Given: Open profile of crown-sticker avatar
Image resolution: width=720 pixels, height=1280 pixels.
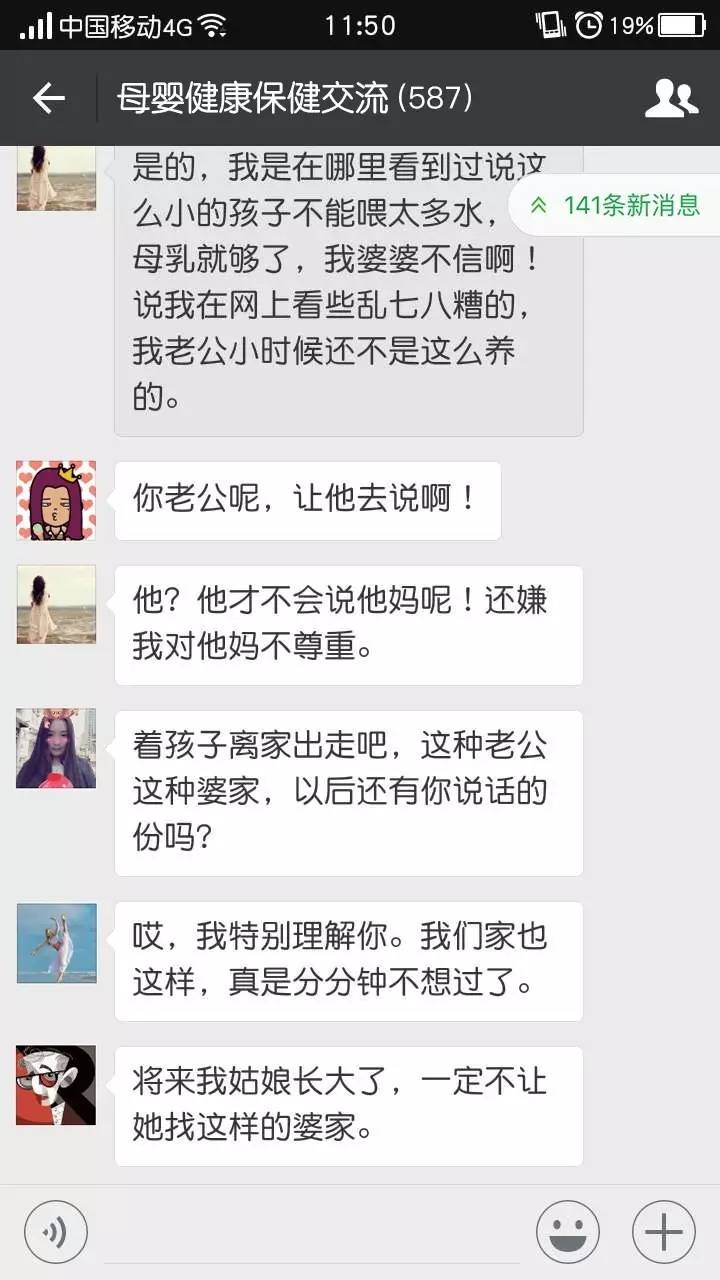Looking at the screenshot, I should 55,500.
